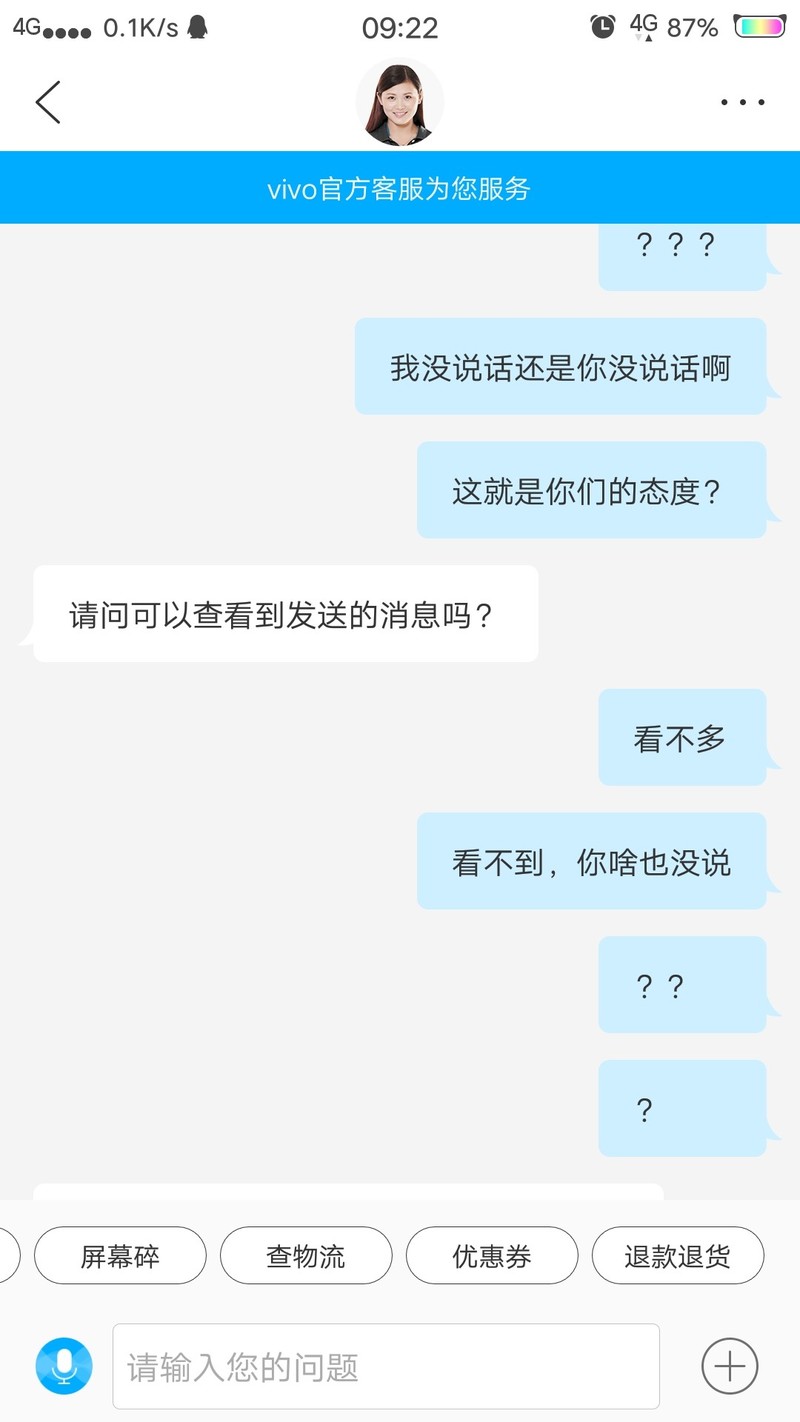
Task: Tap the alarm clock icon in the status bar
Action: click(x=601, y=27)
